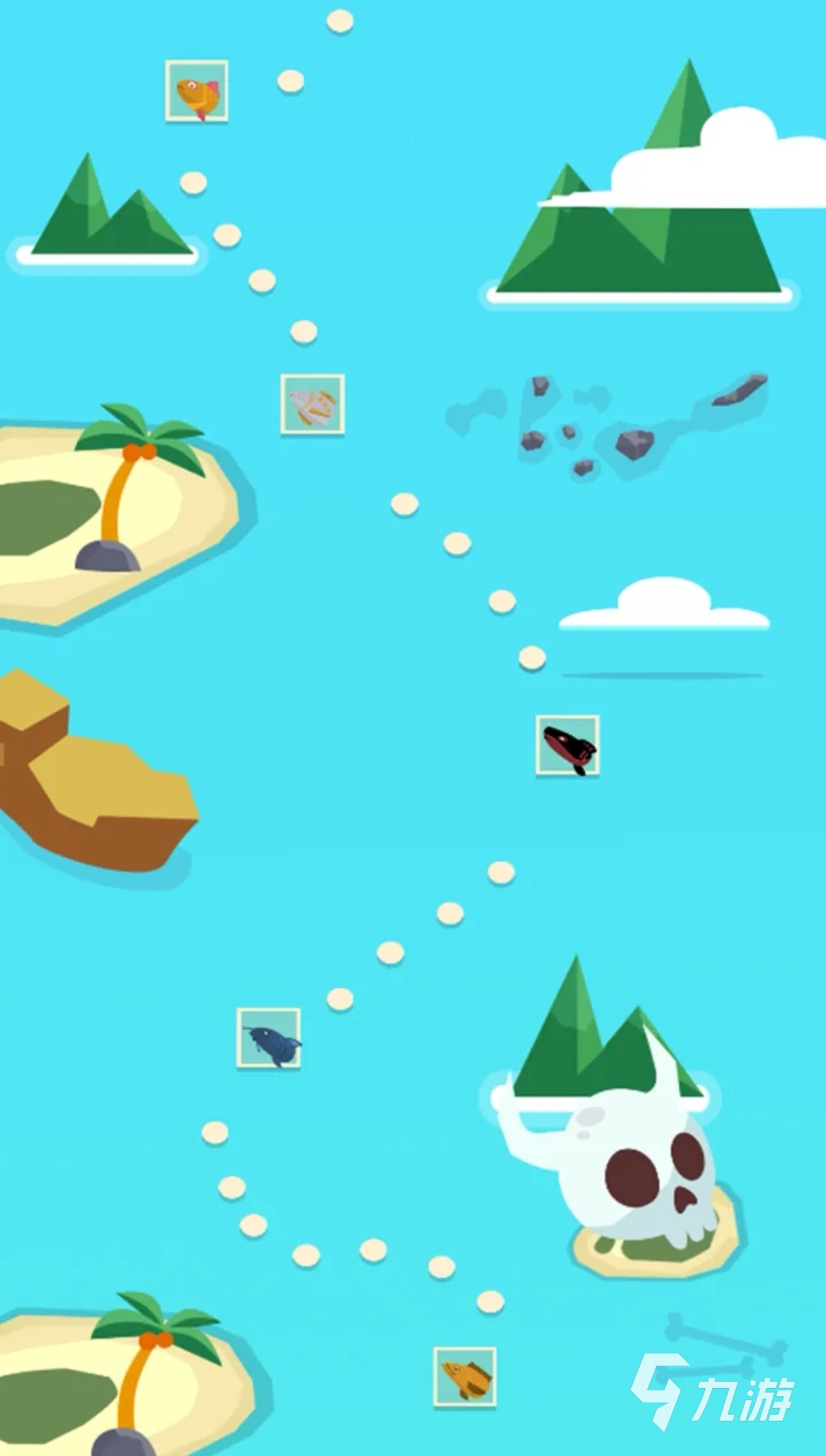Select the orange and pink fish tile

tap(197, 91)
